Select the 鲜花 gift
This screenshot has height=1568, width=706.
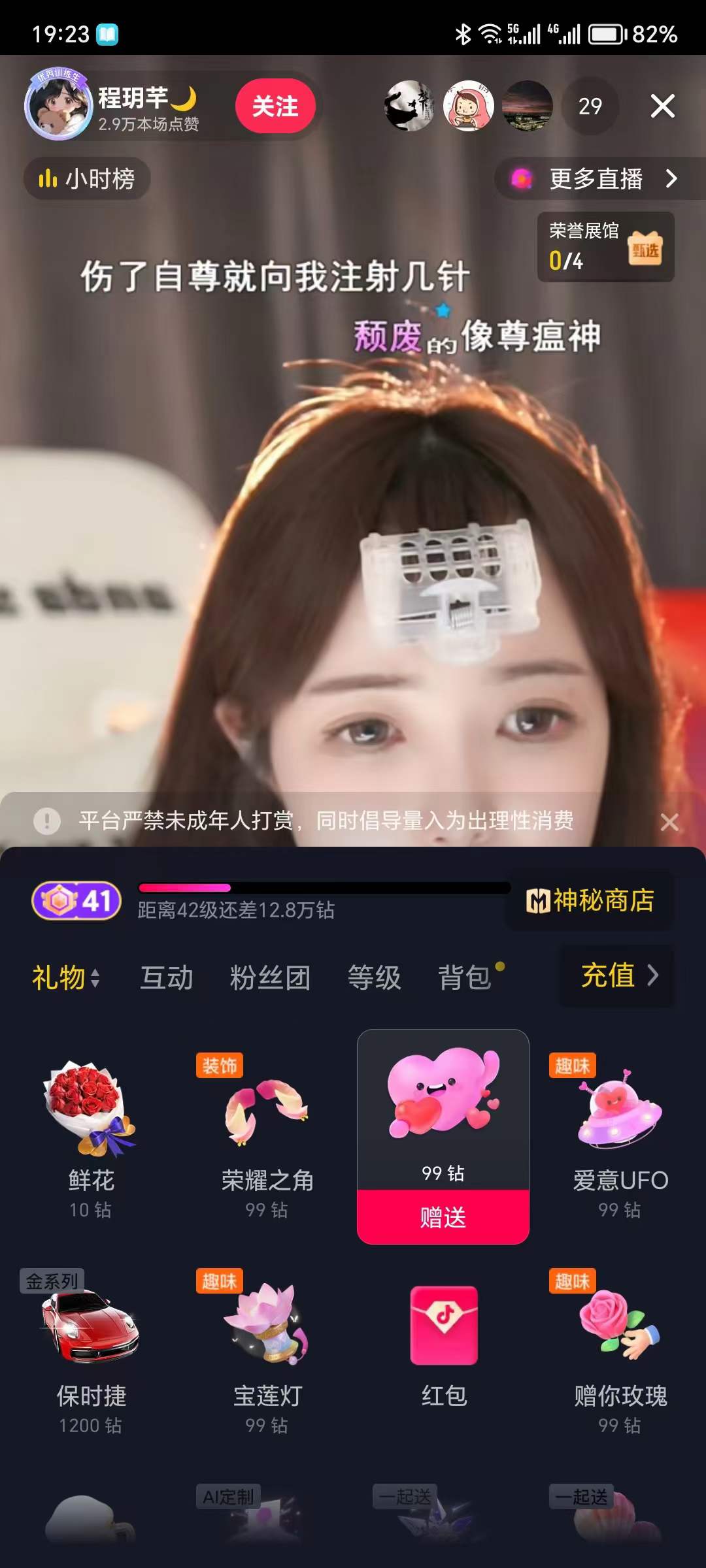pyautogui.click(x=91, y=1135)
